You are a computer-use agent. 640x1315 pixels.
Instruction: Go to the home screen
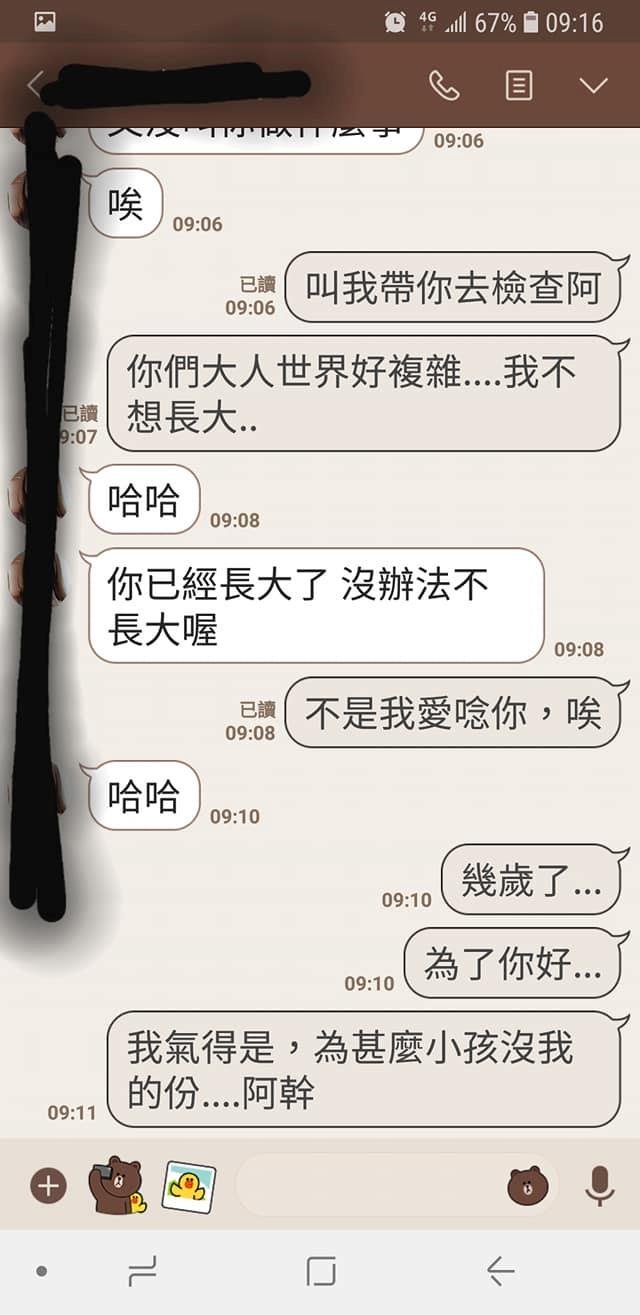coord(321,1272)
